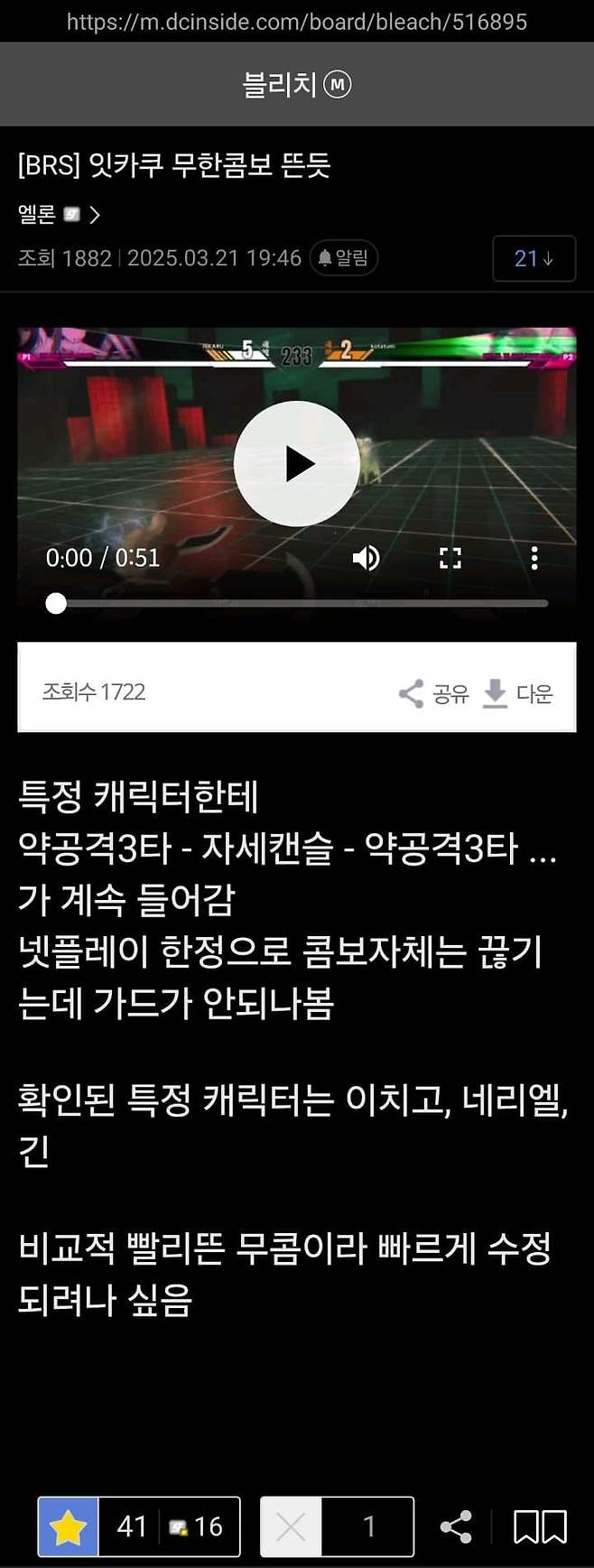Mute the video sound
594x1568 pixels.
tap(366, 558)
